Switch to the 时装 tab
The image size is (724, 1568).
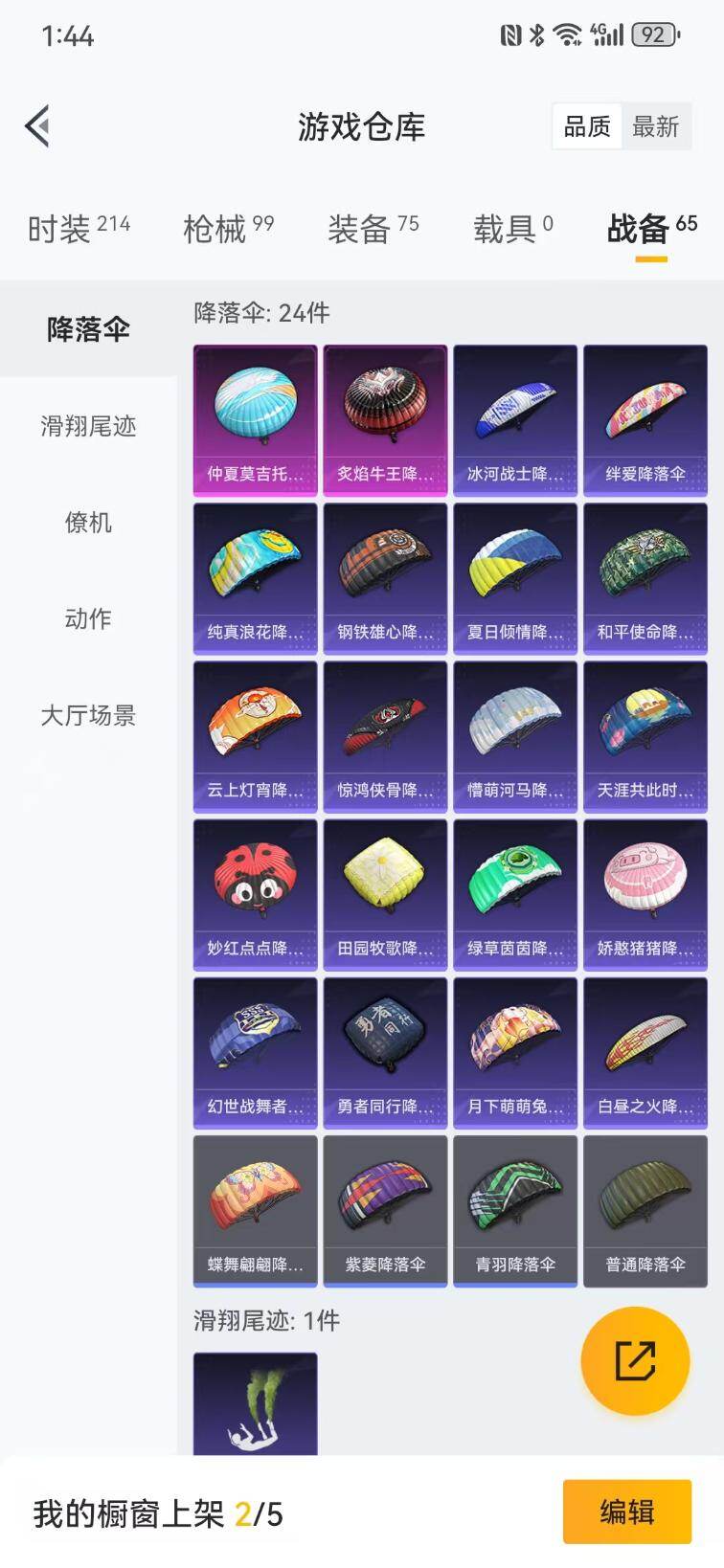pos(67,228)
